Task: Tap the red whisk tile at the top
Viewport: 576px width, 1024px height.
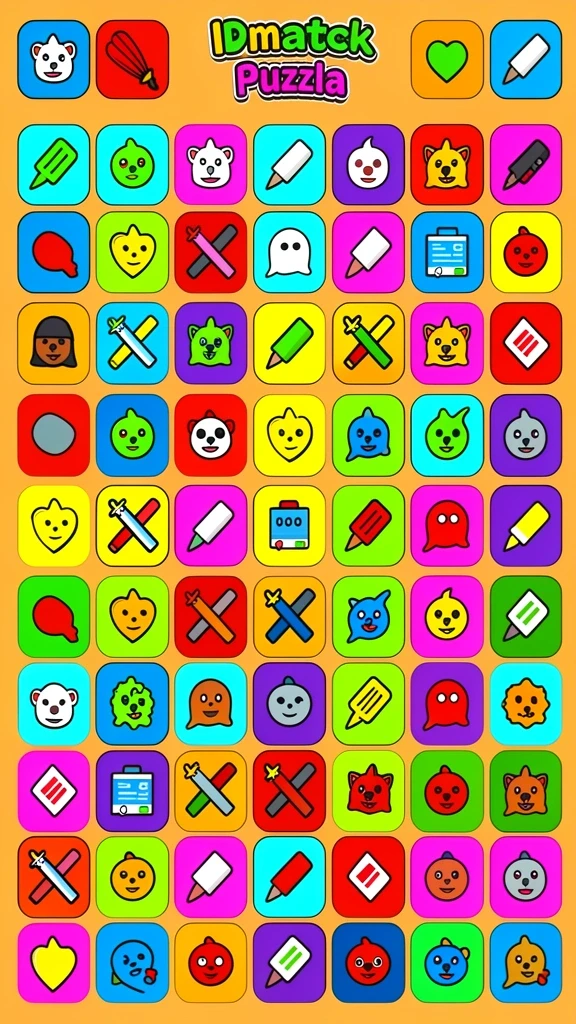Action: pos(133,59)
